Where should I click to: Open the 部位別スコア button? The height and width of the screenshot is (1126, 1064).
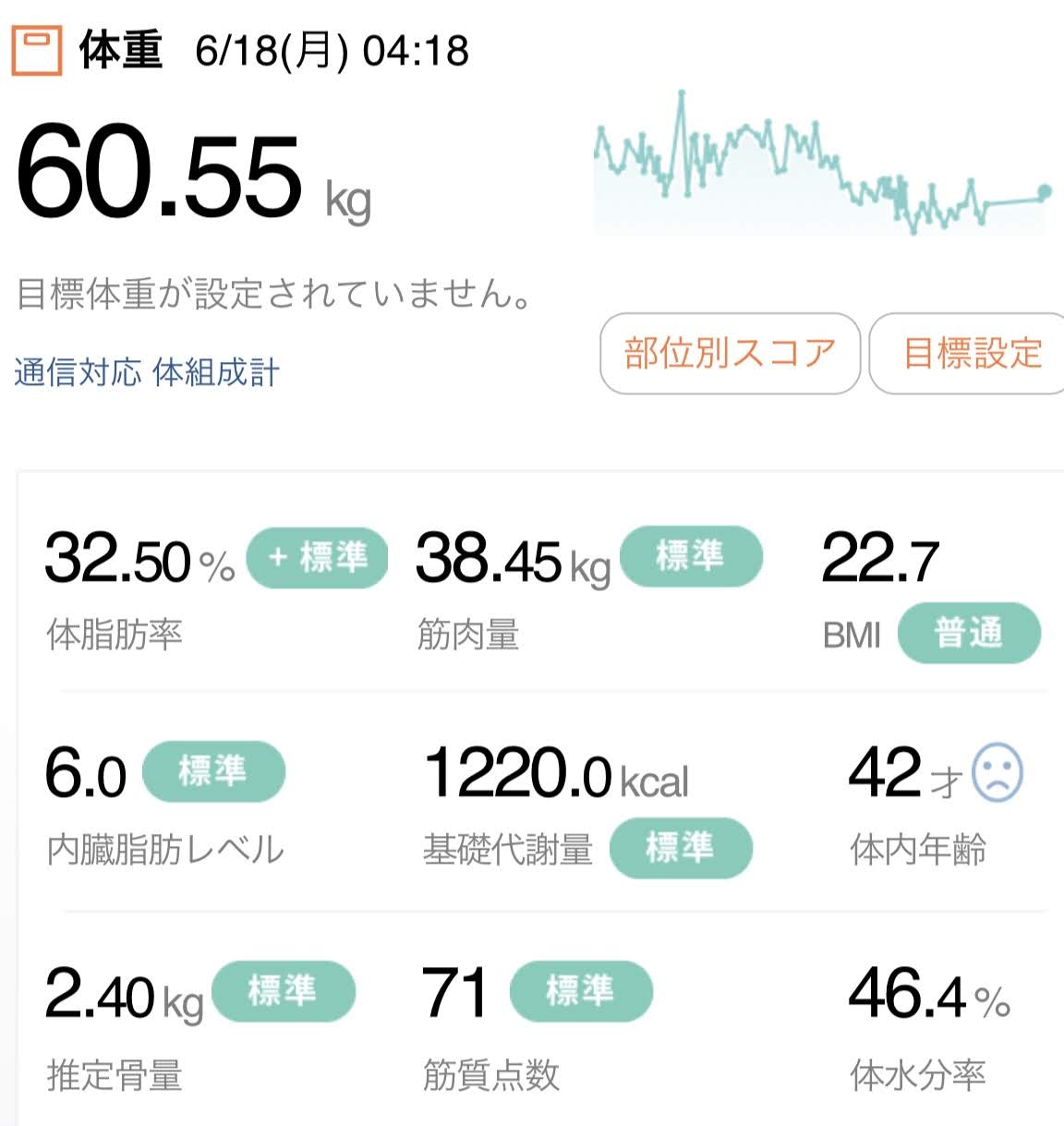(x=730, y=354)
